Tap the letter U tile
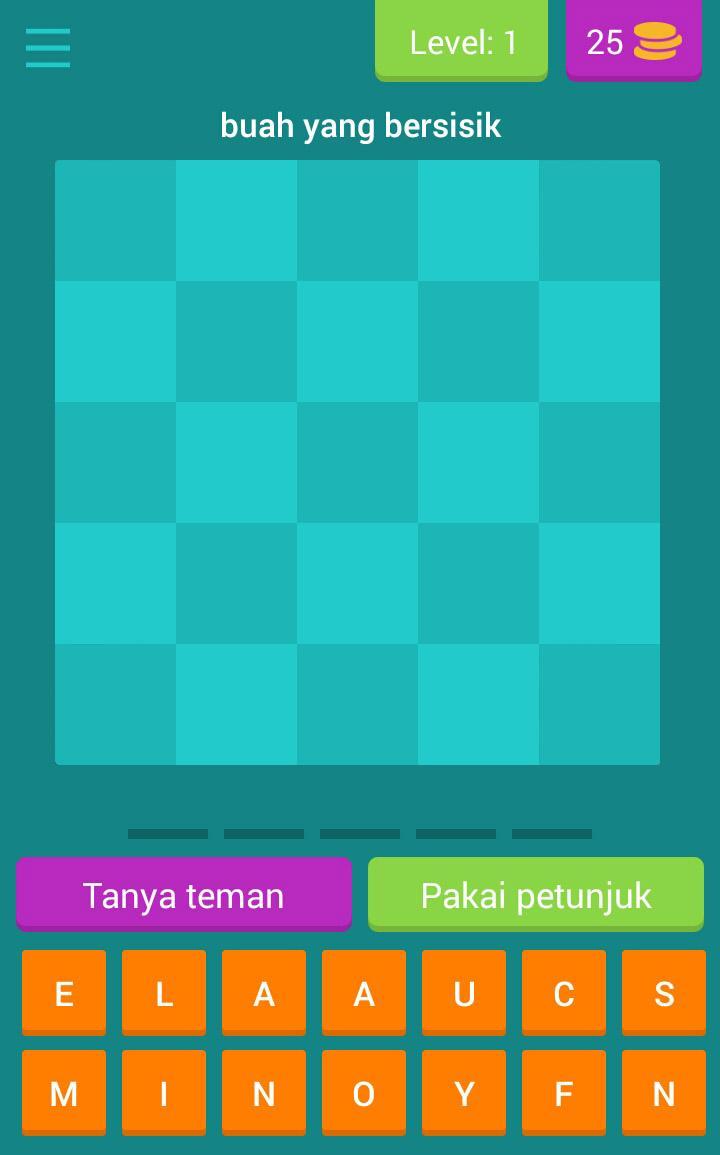Viewport: 720px width, 1155px height. pyautogui.click(x=463, y=993)
